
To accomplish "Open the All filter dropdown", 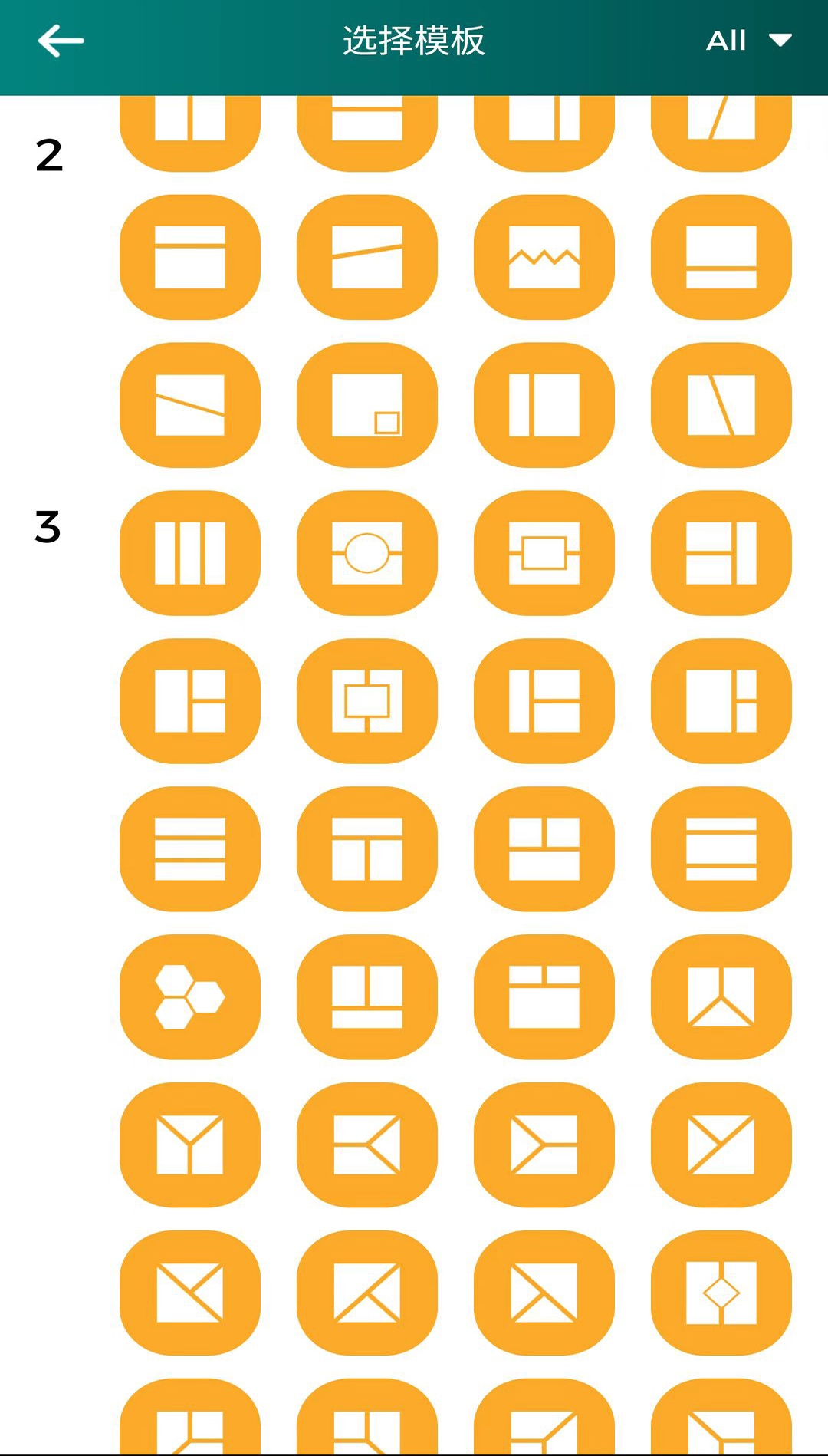I will (747, 41).
